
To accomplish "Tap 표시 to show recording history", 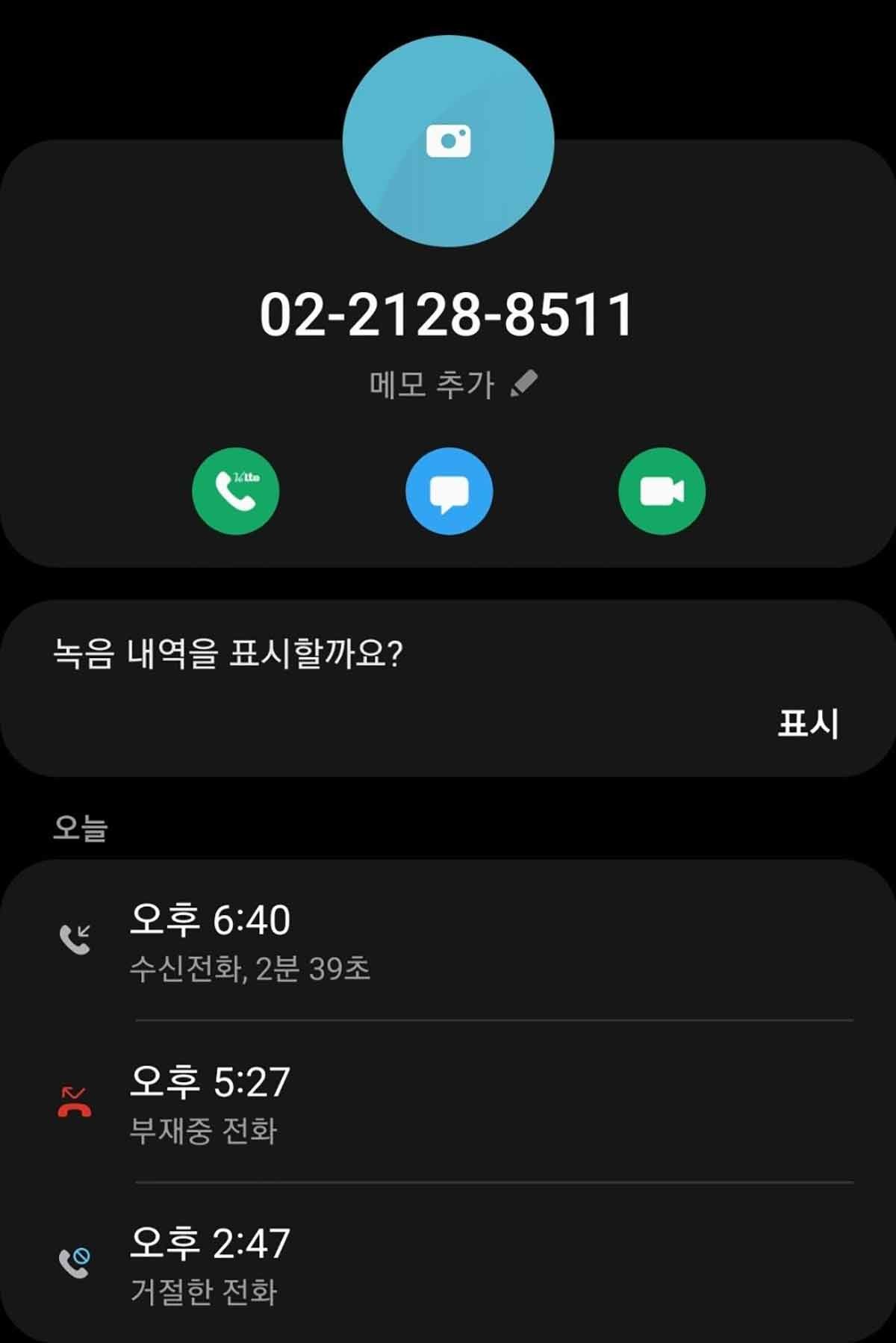I will pyautogui.click(x=808, y=723).
